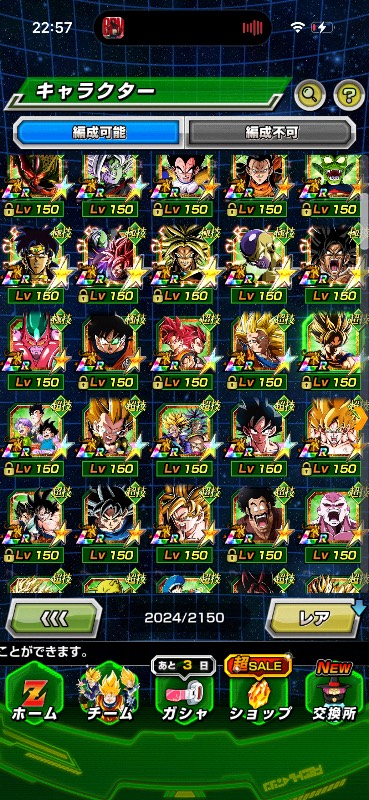Open the Legendary Broly character card

184,264
